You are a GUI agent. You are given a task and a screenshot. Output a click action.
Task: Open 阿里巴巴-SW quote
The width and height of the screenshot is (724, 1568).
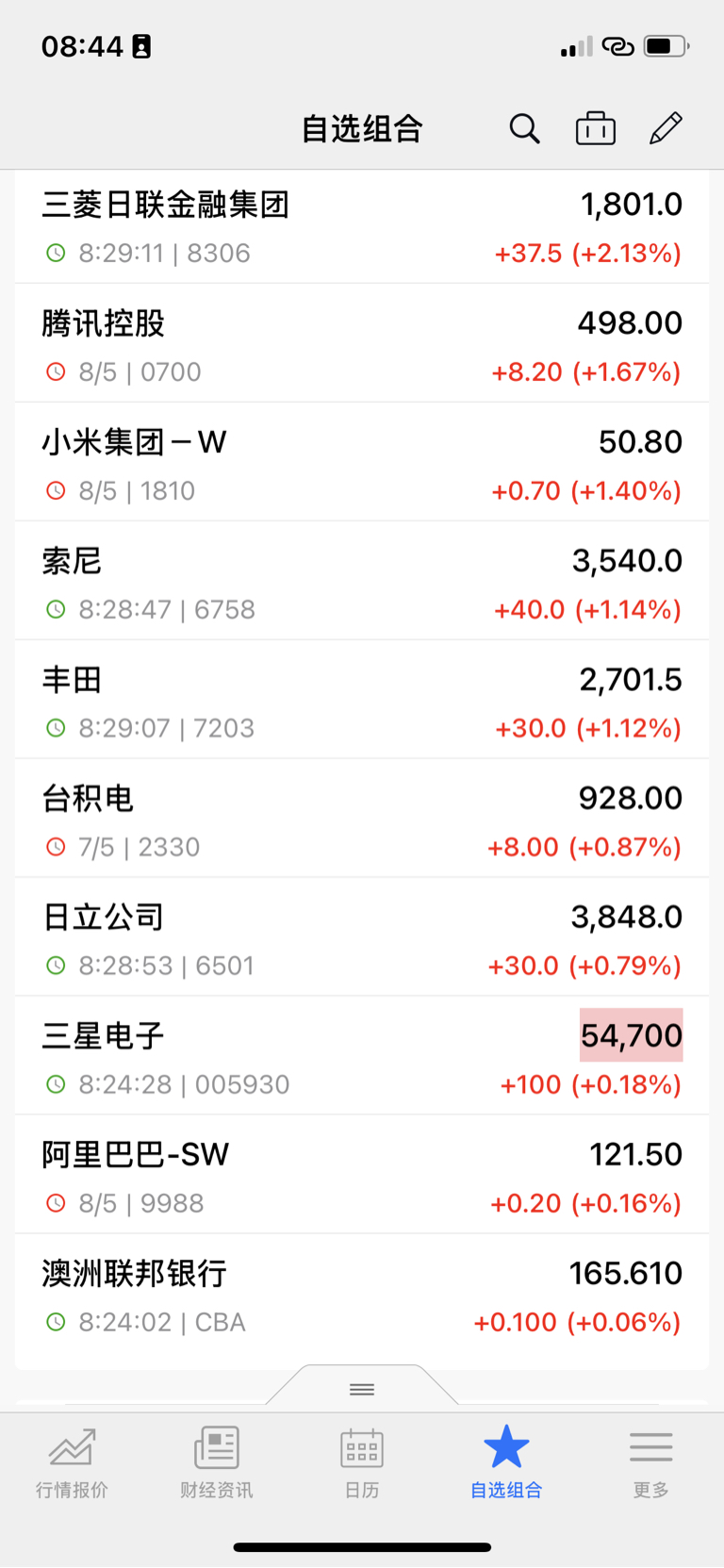tap(362, 1175)
